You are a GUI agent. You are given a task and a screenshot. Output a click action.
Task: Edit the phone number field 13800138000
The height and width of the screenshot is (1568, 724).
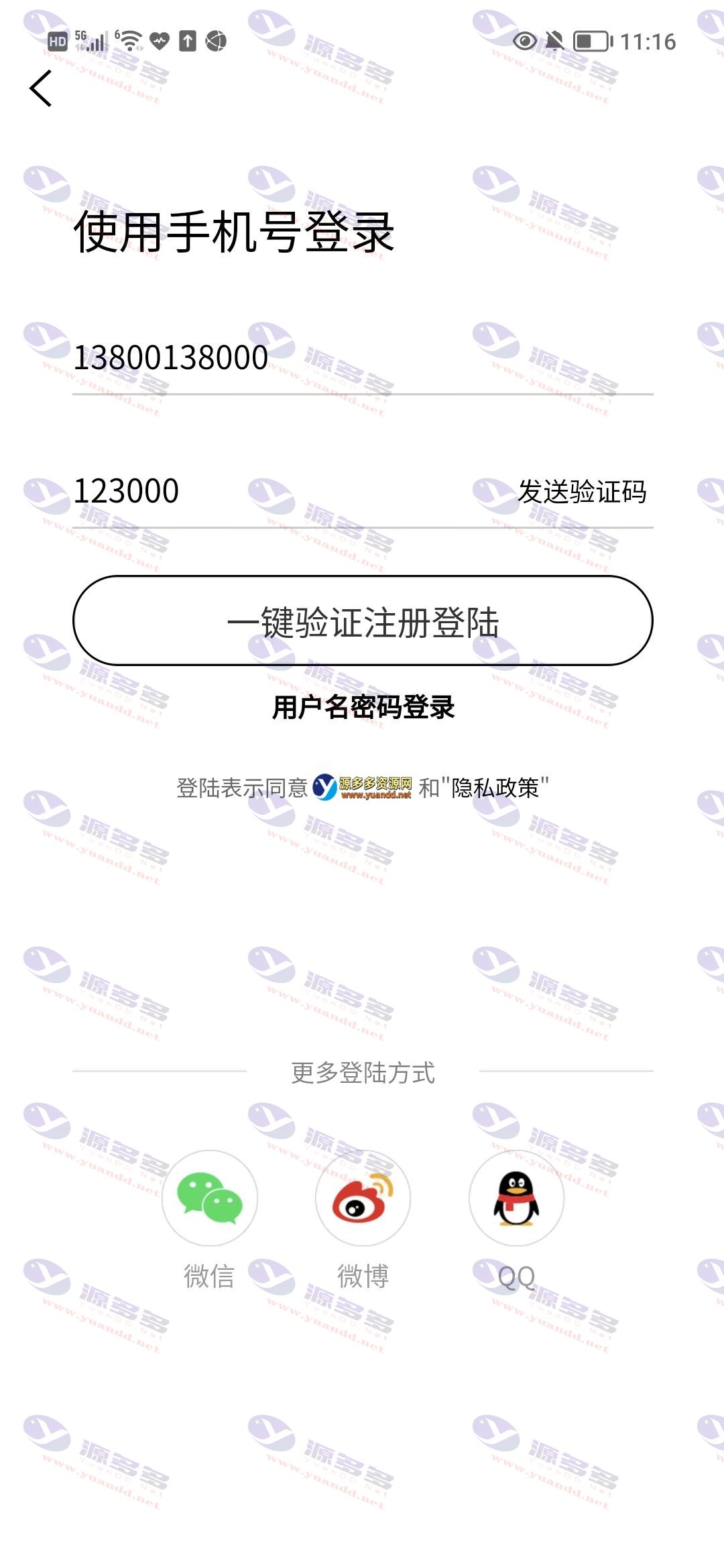(x=363, y=358)
